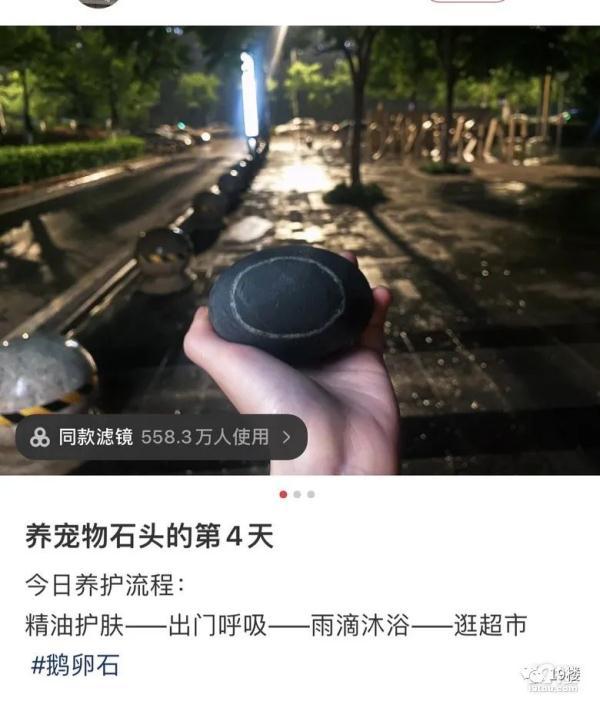Open the #鹅卵石 hashtag link

click(75, 665)
